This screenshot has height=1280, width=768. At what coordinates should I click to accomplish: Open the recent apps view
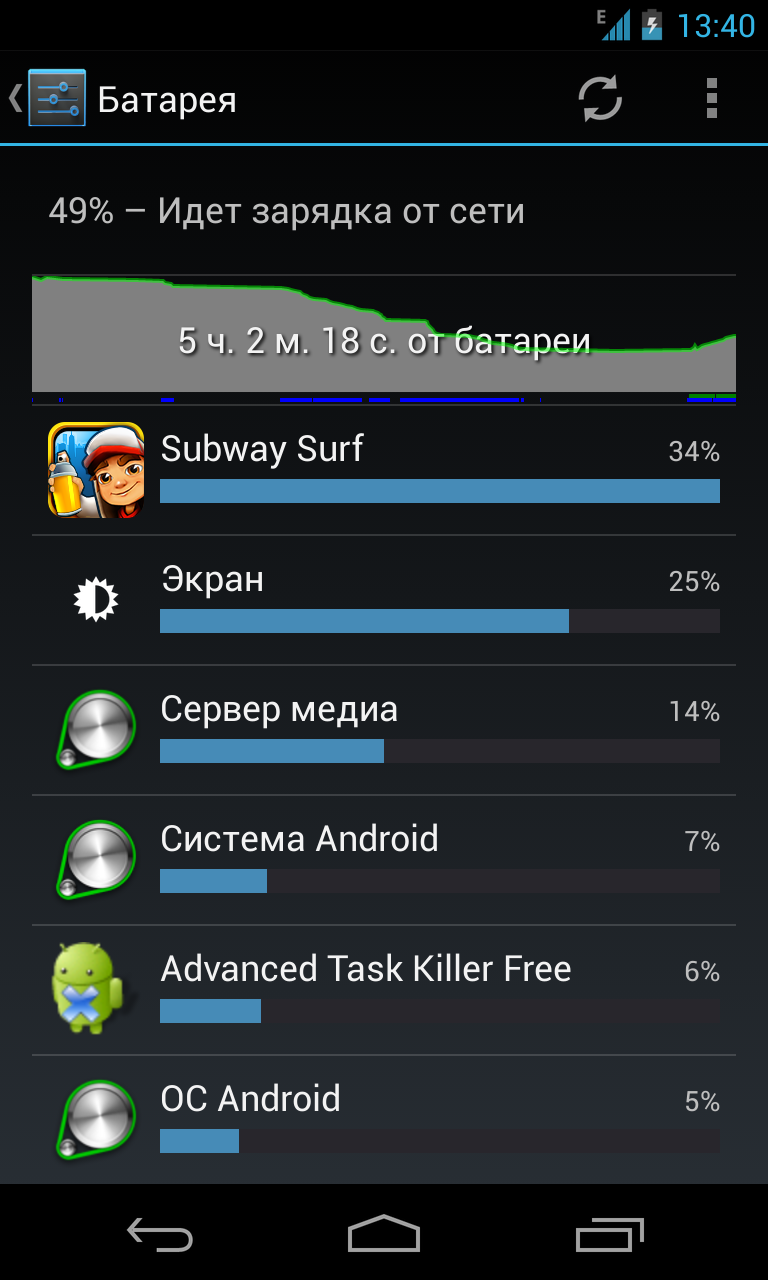pyautogui.click(x=610, y=1234)
